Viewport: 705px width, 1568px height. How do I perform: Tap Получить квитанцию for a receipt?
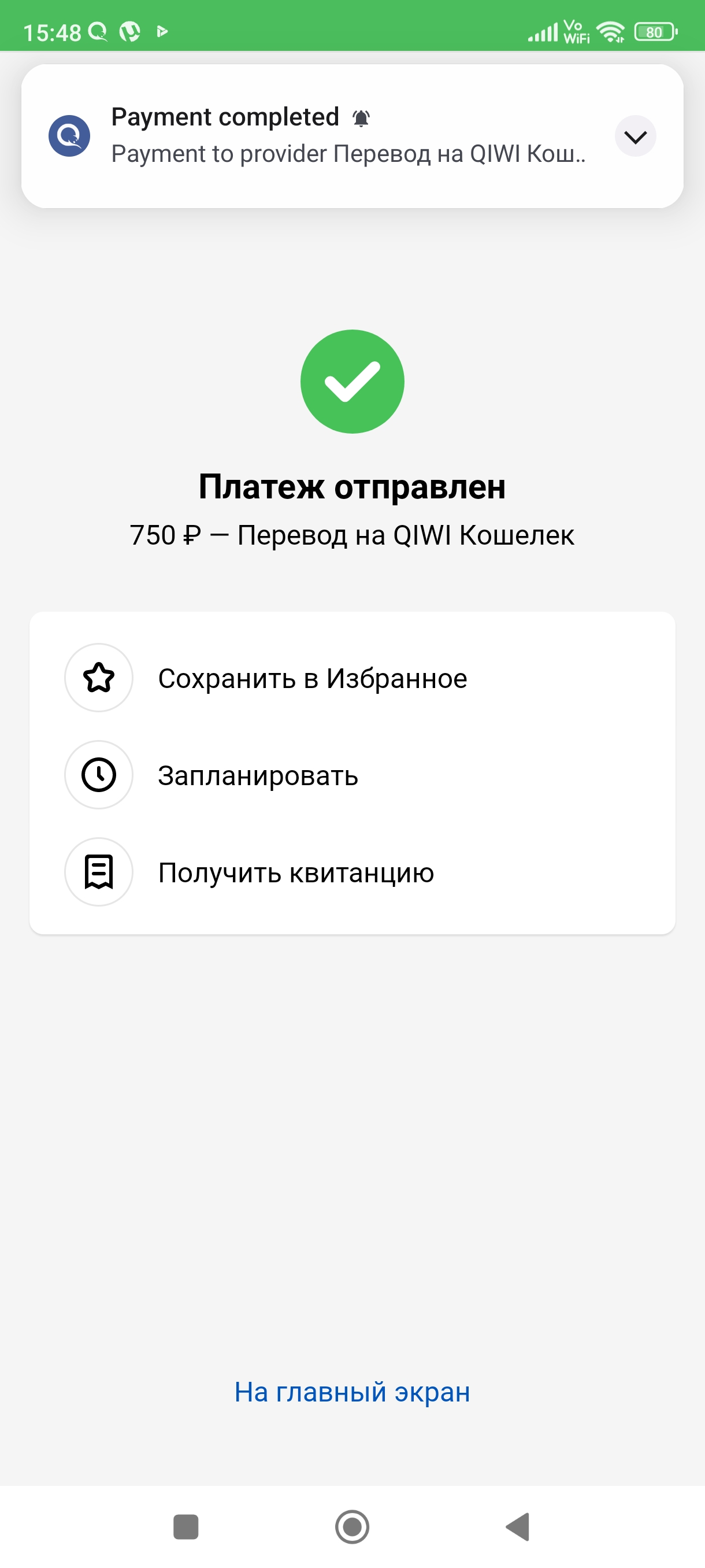tap(352, 872)
